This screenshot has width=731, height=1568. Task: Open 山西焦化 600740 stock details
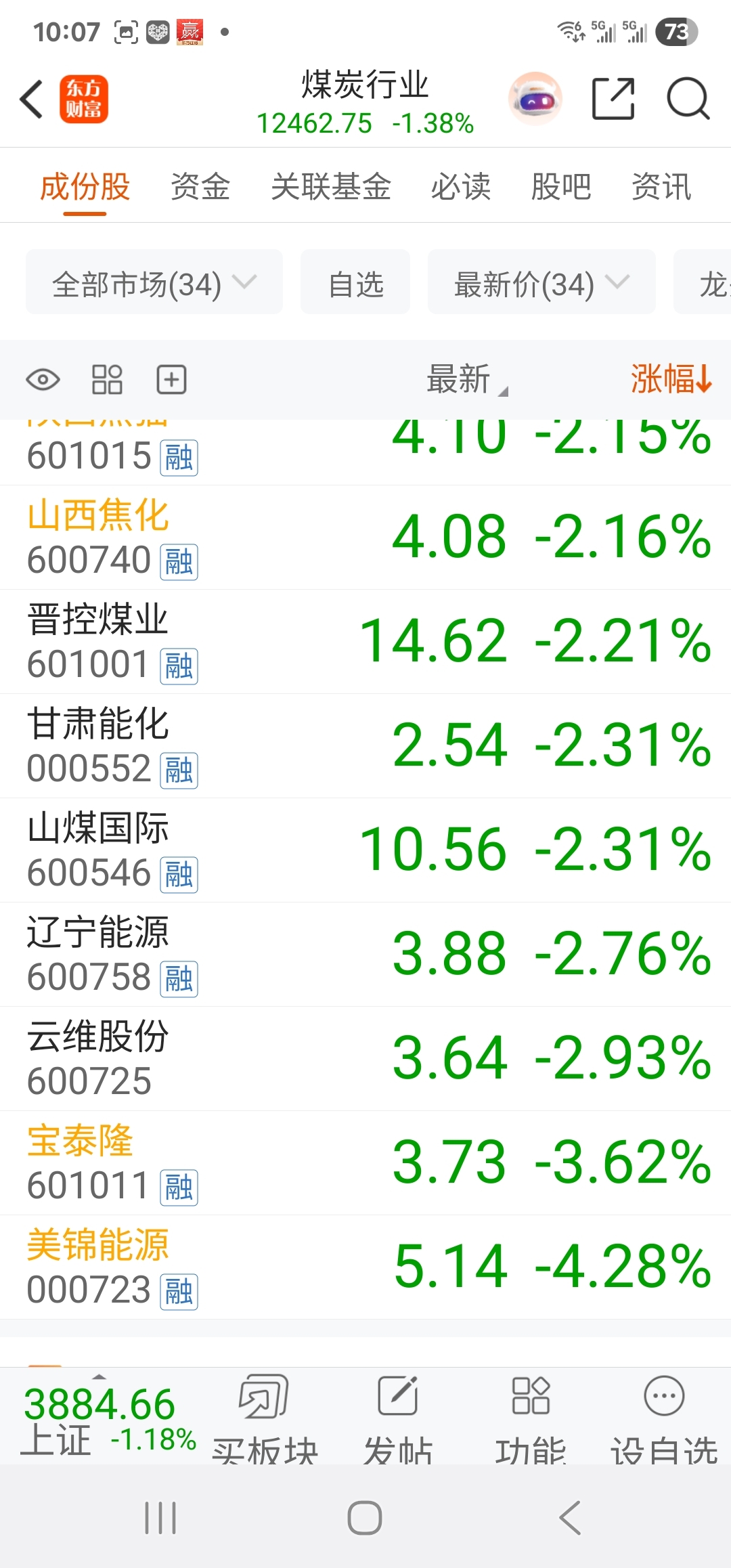point(365,538)
